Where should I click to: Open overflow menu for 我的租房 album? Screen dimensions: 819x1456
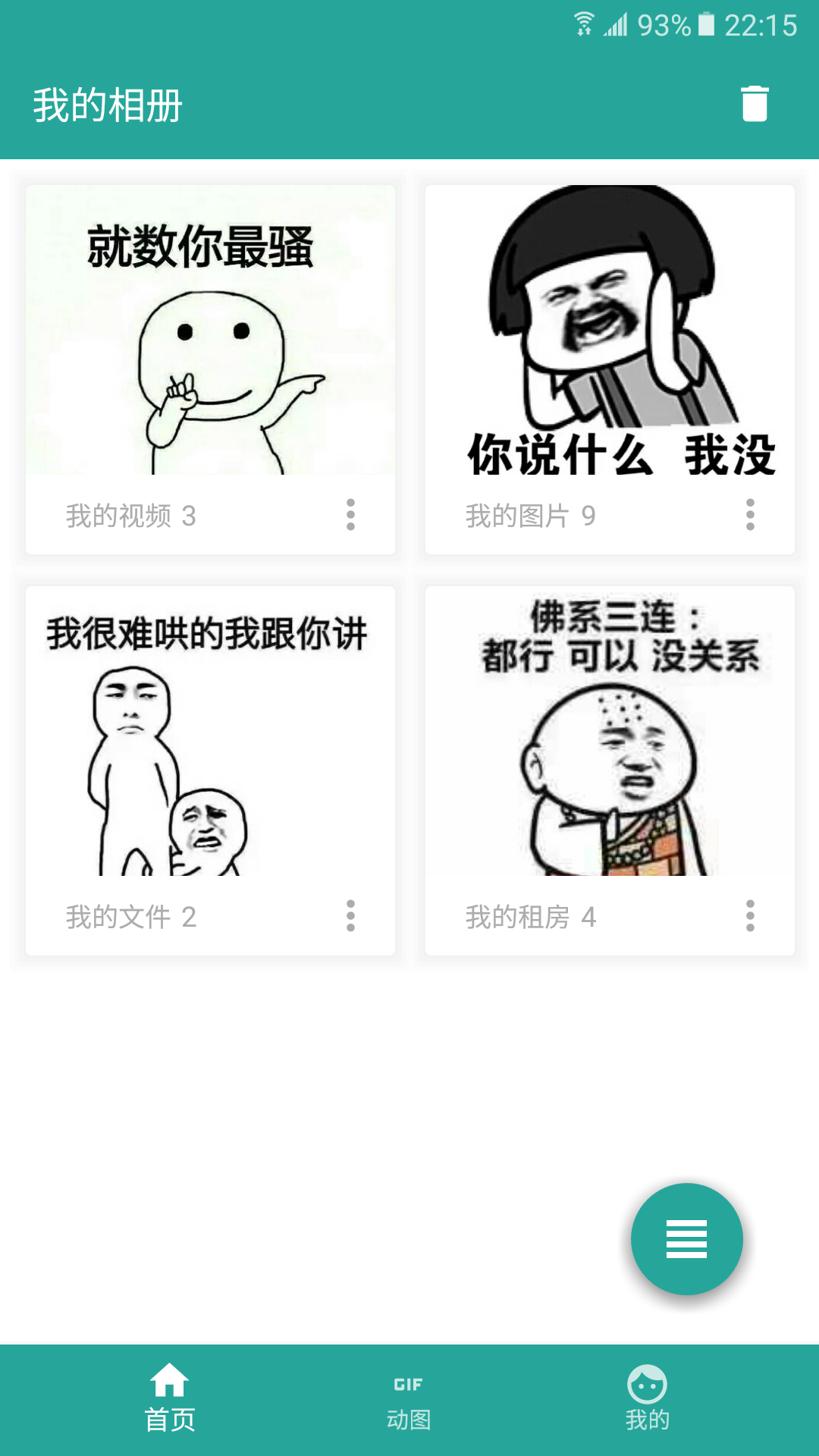(750, 918)
